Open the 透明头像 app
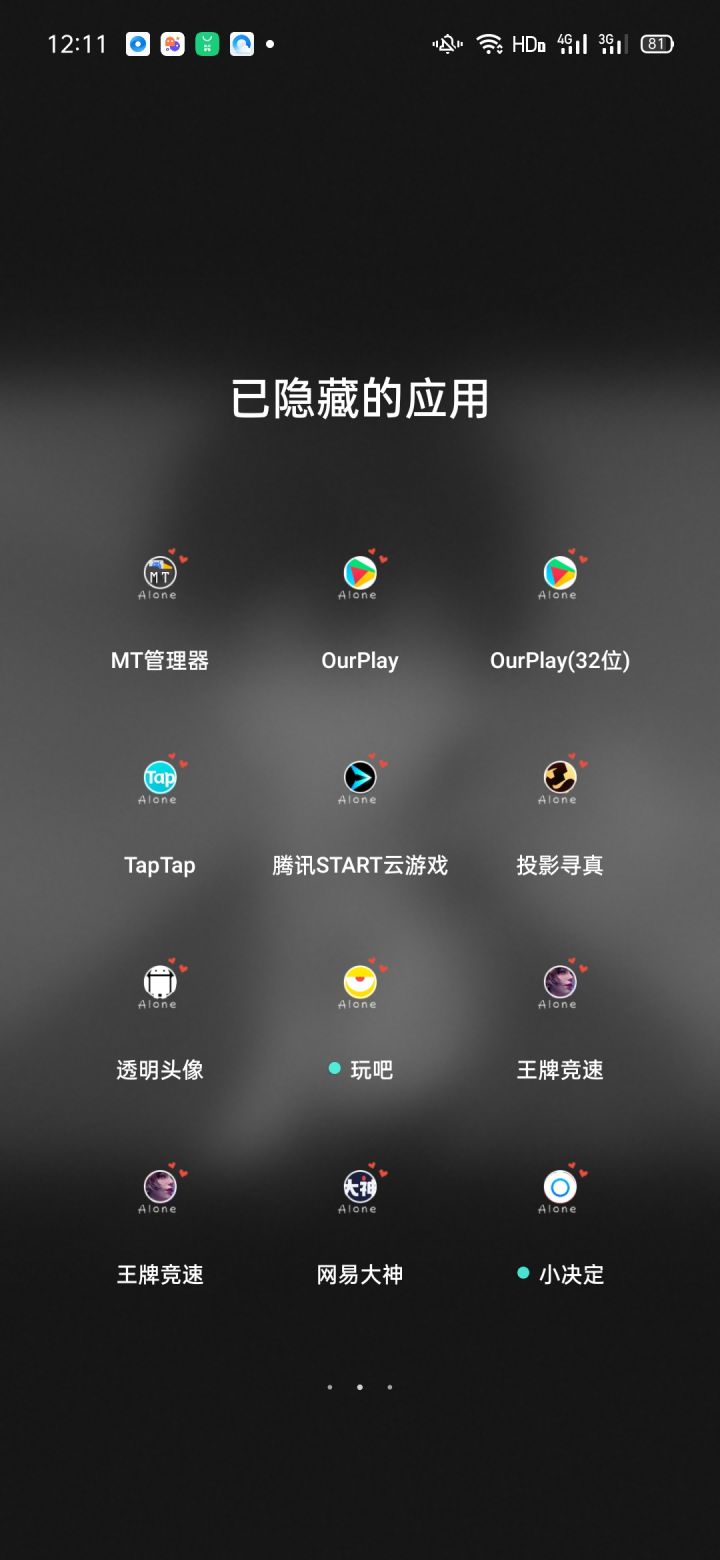 160,986
